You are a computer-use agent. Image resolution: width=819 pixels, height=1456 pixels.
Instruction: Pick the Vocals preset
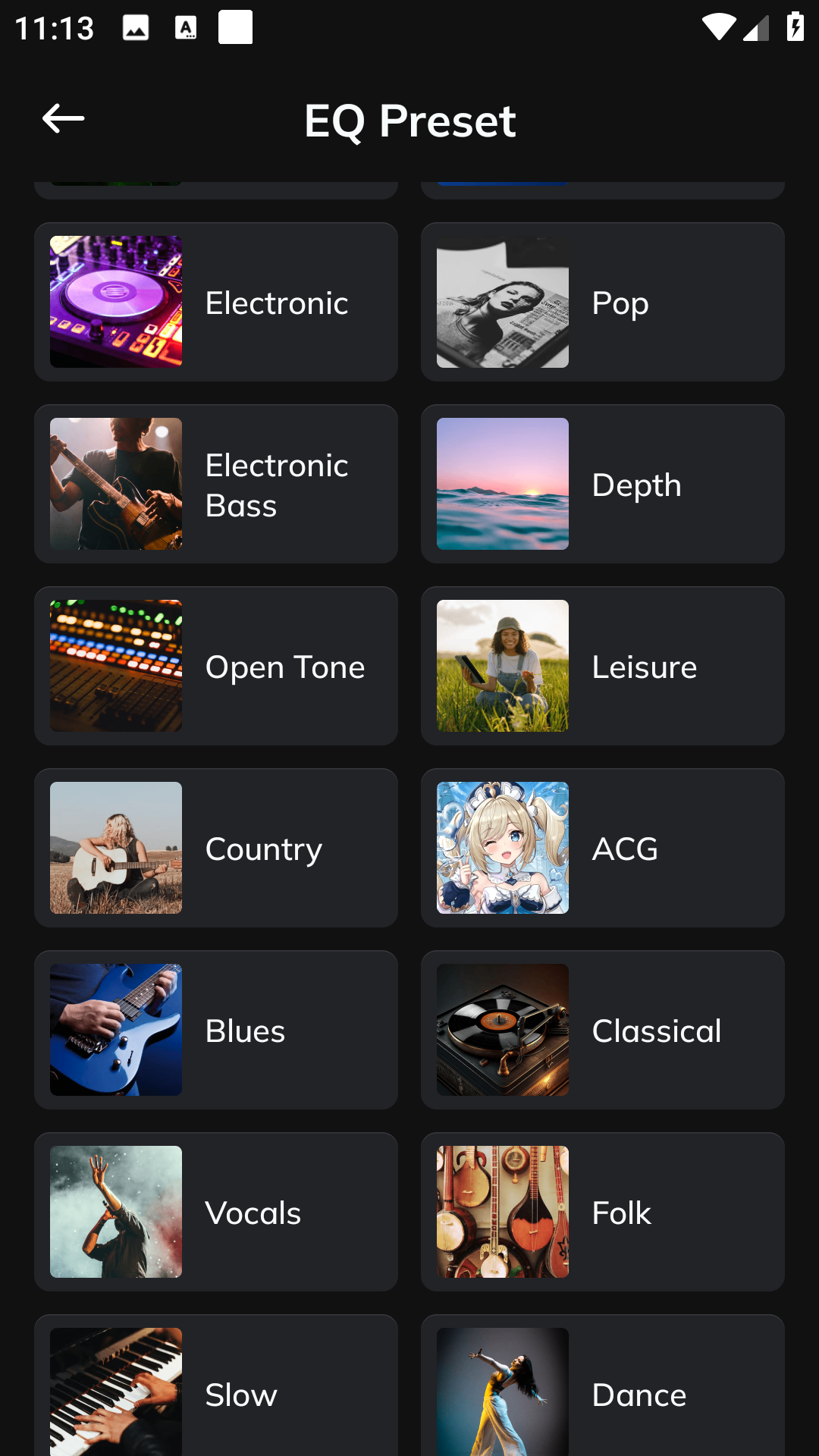point(216,1212)
